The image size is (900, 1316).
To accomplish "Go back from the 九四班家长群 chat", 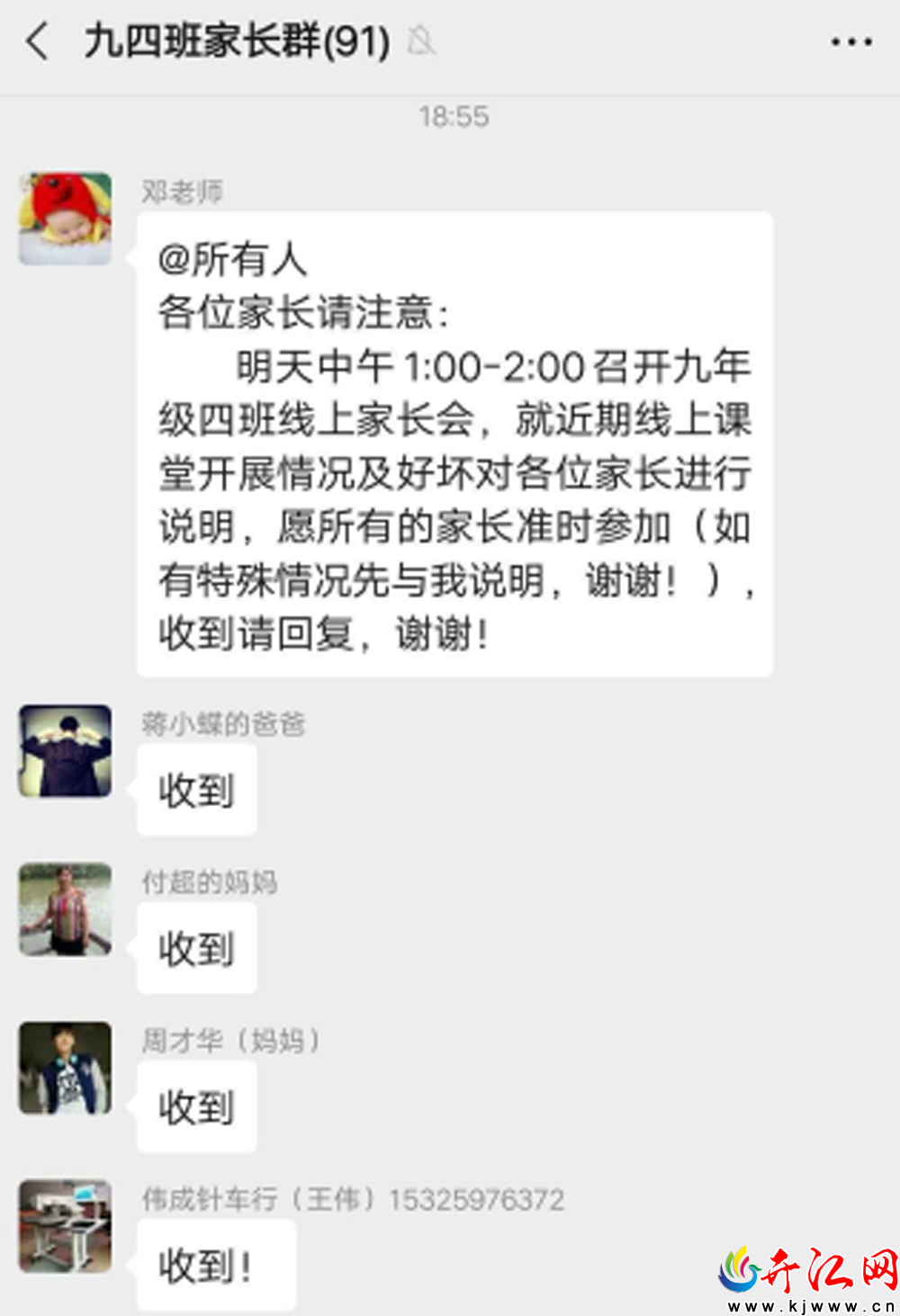I will [x=38, y=41].
